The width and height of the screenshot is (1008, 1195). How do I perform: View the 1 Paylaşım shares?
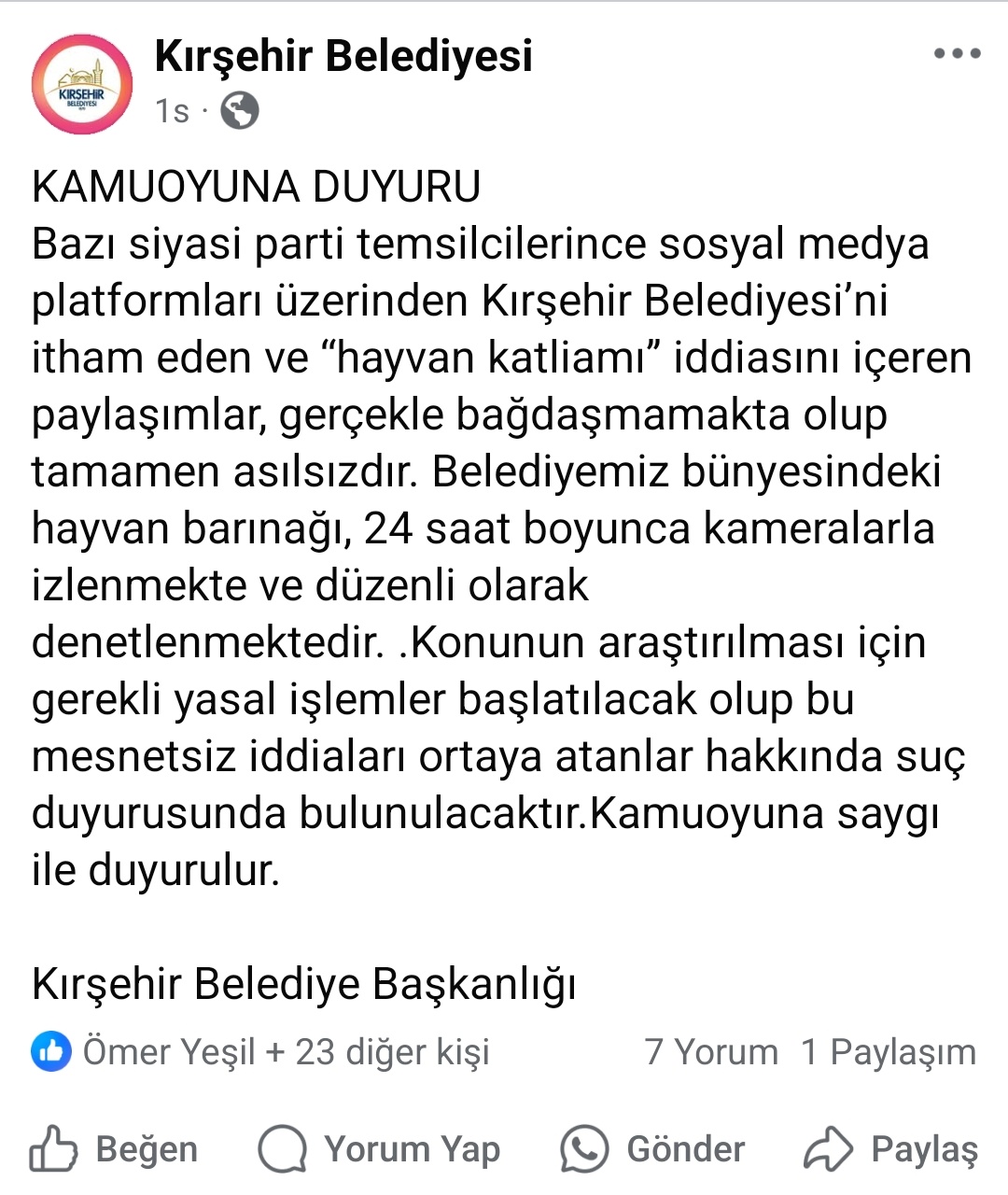click(x=889, y=1052)
